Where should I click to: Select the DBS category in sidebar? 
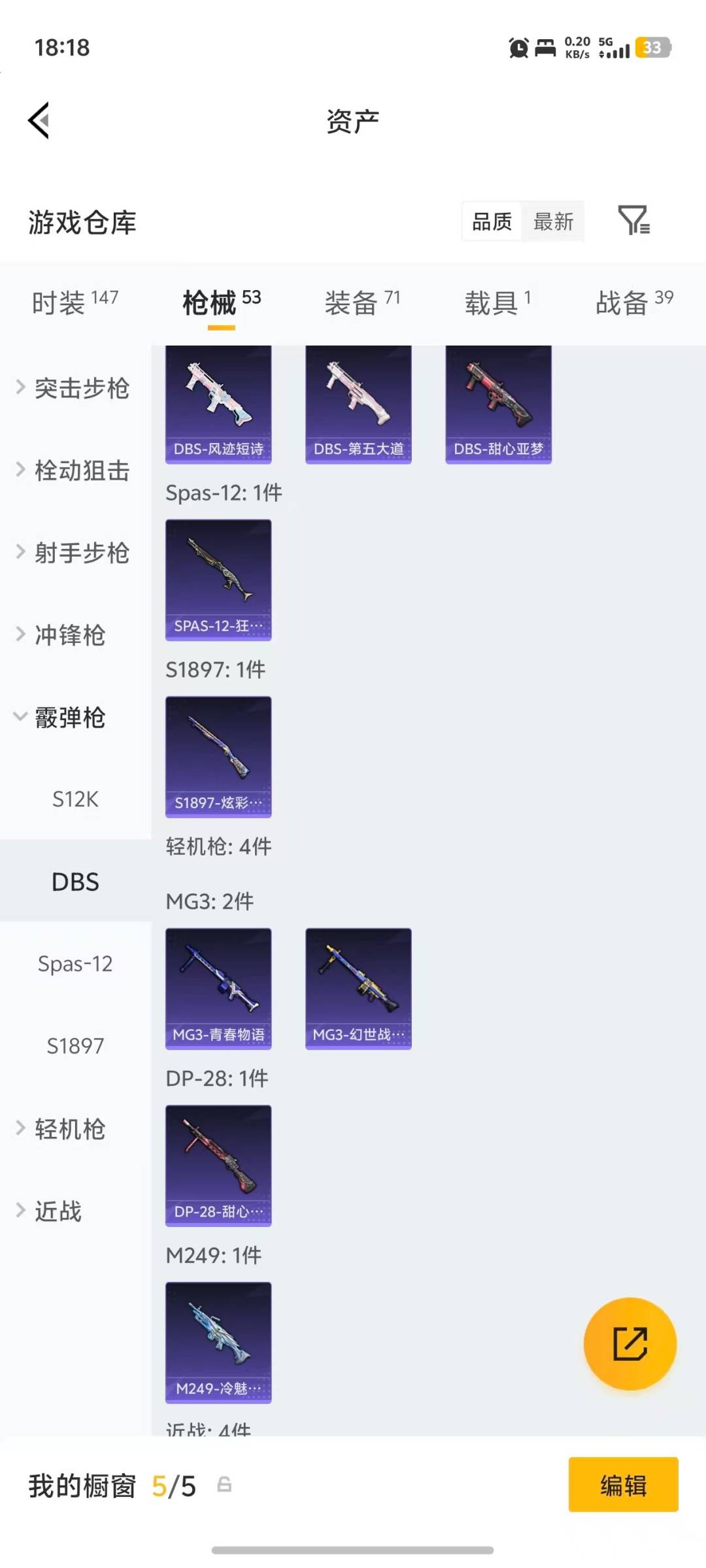point(75,881)
